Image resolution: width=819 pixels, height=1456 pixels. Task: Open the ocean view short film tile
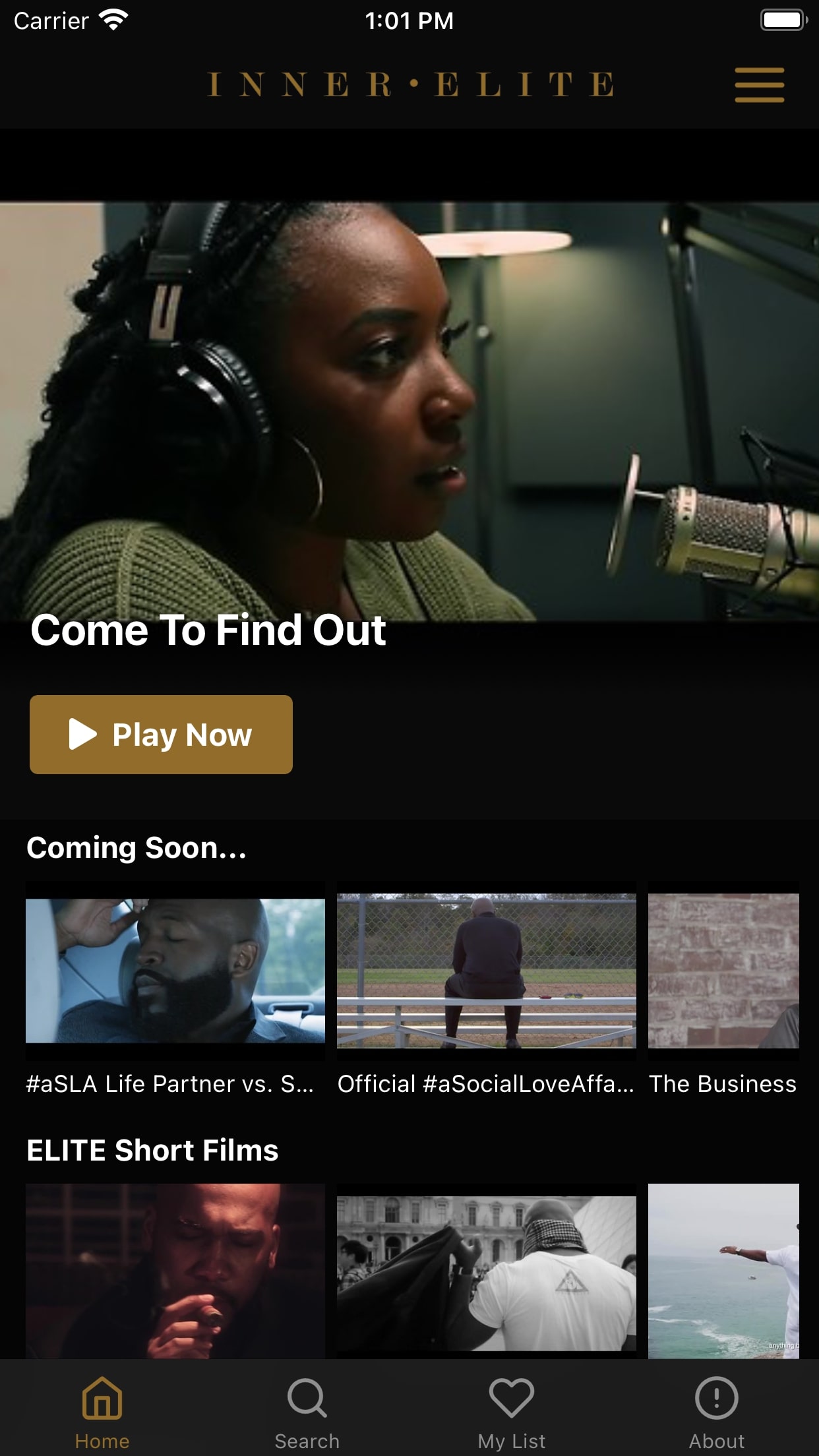click(723, 1271)
